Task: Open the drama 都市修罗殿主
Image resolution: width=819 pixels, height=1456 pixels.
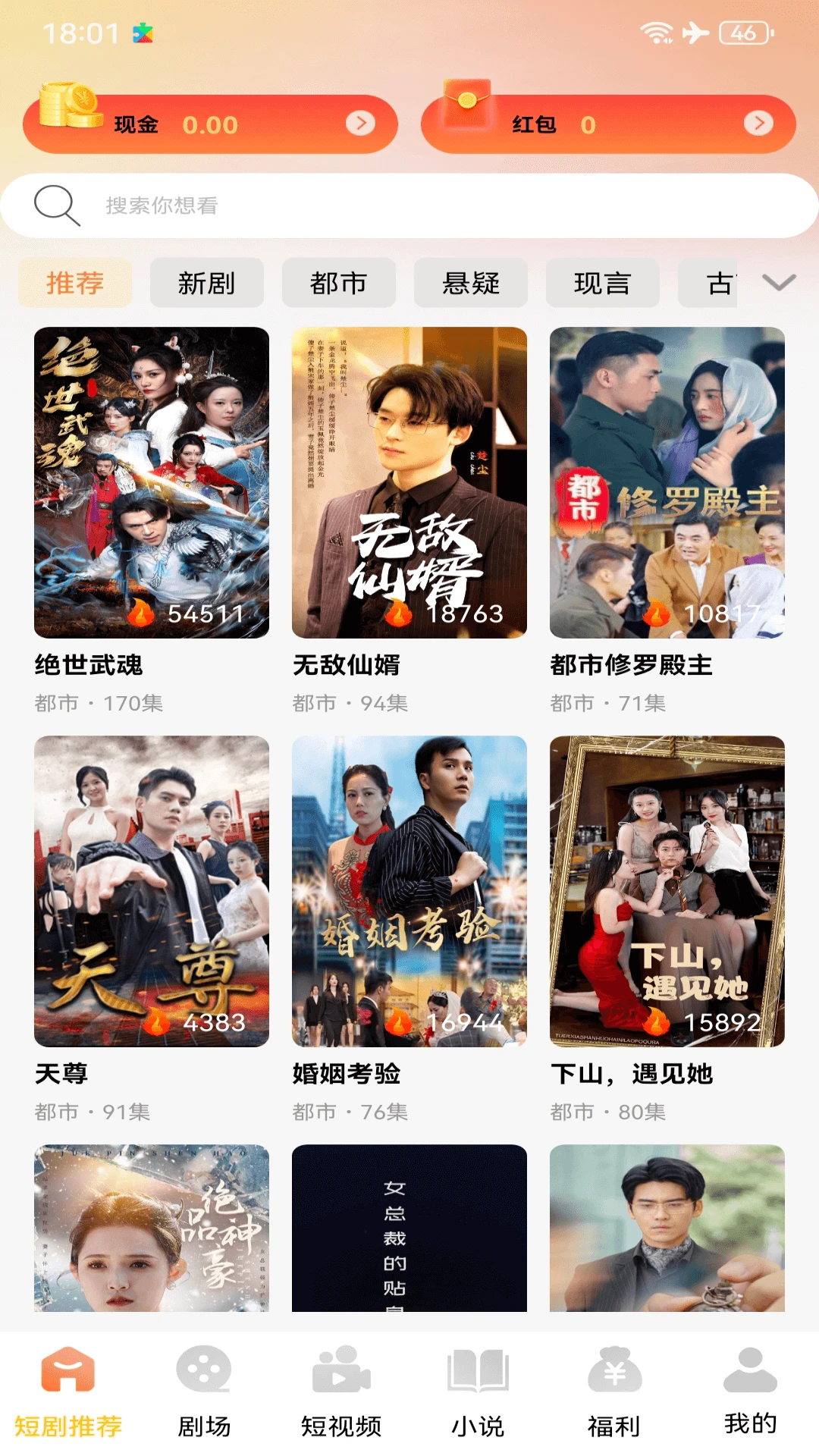Action: tap(667, 482)
